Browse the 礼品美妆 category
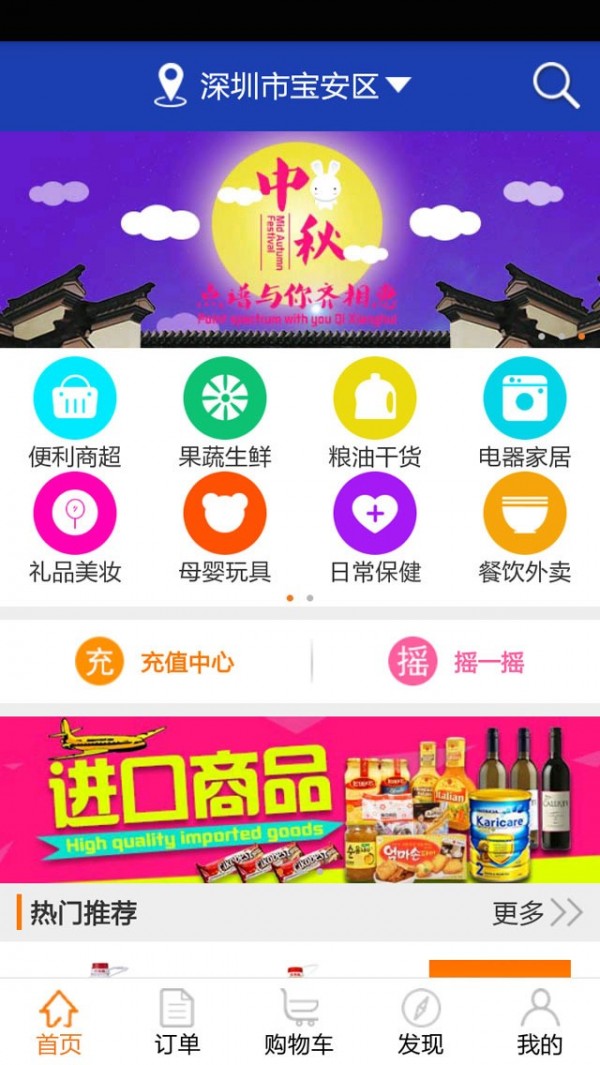600x1065 pixels. tap(75, 528)
